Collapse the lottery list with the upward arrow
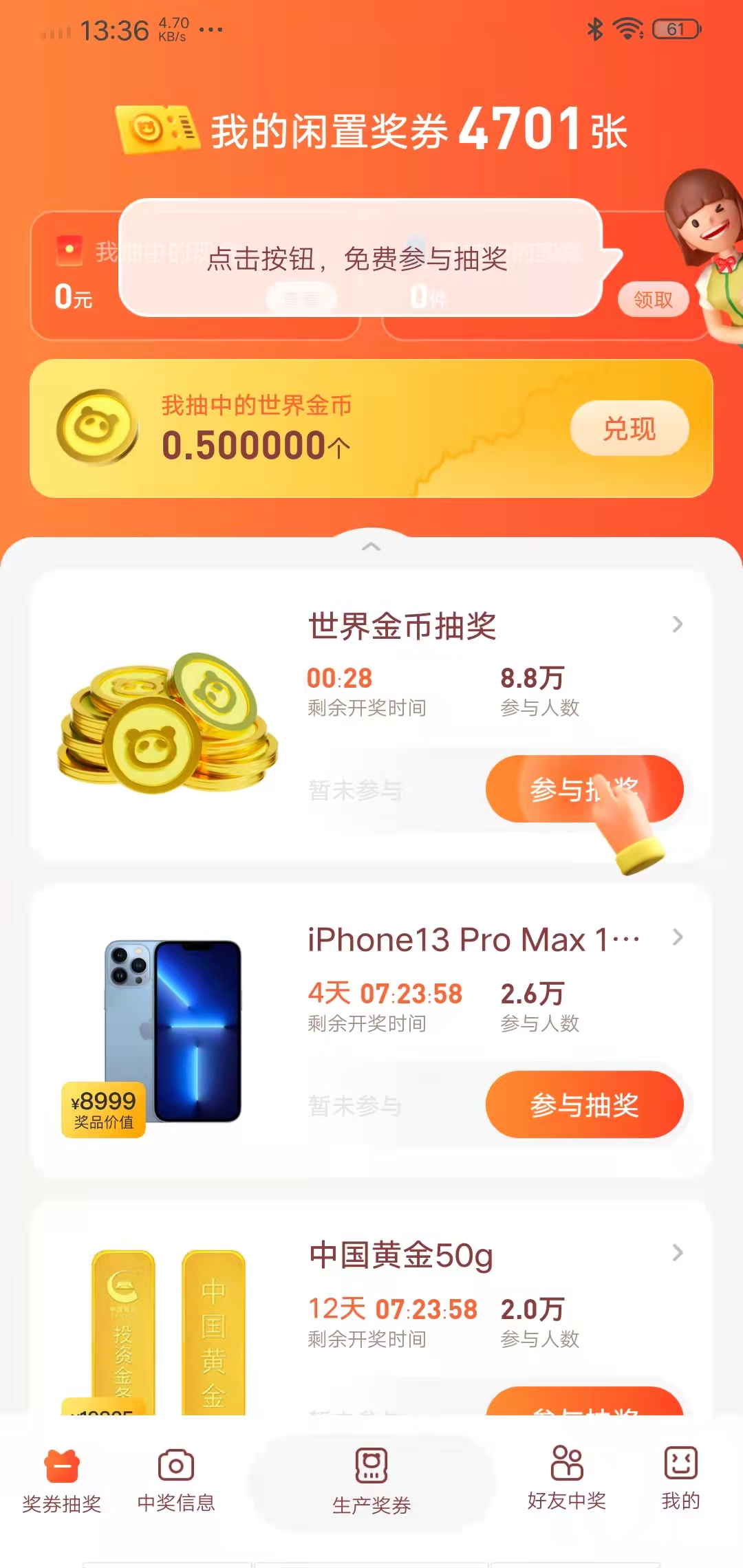Viewport: 743px width, 1568px height. tap(371, 547)
